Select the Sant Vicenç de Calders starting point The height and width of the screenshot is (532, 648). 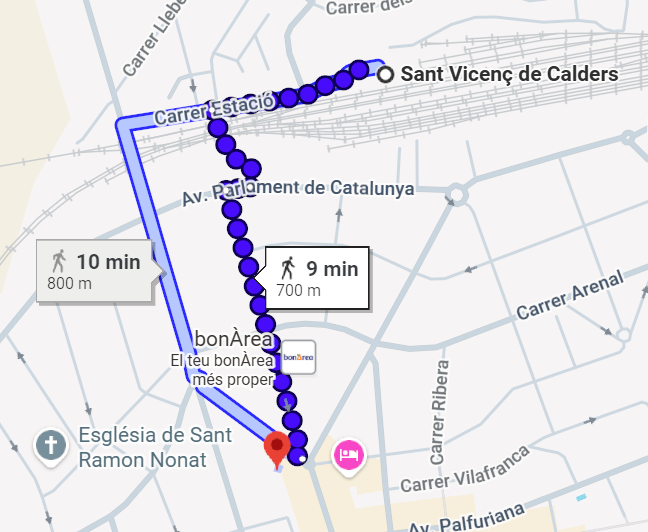[x=386, y=73]
